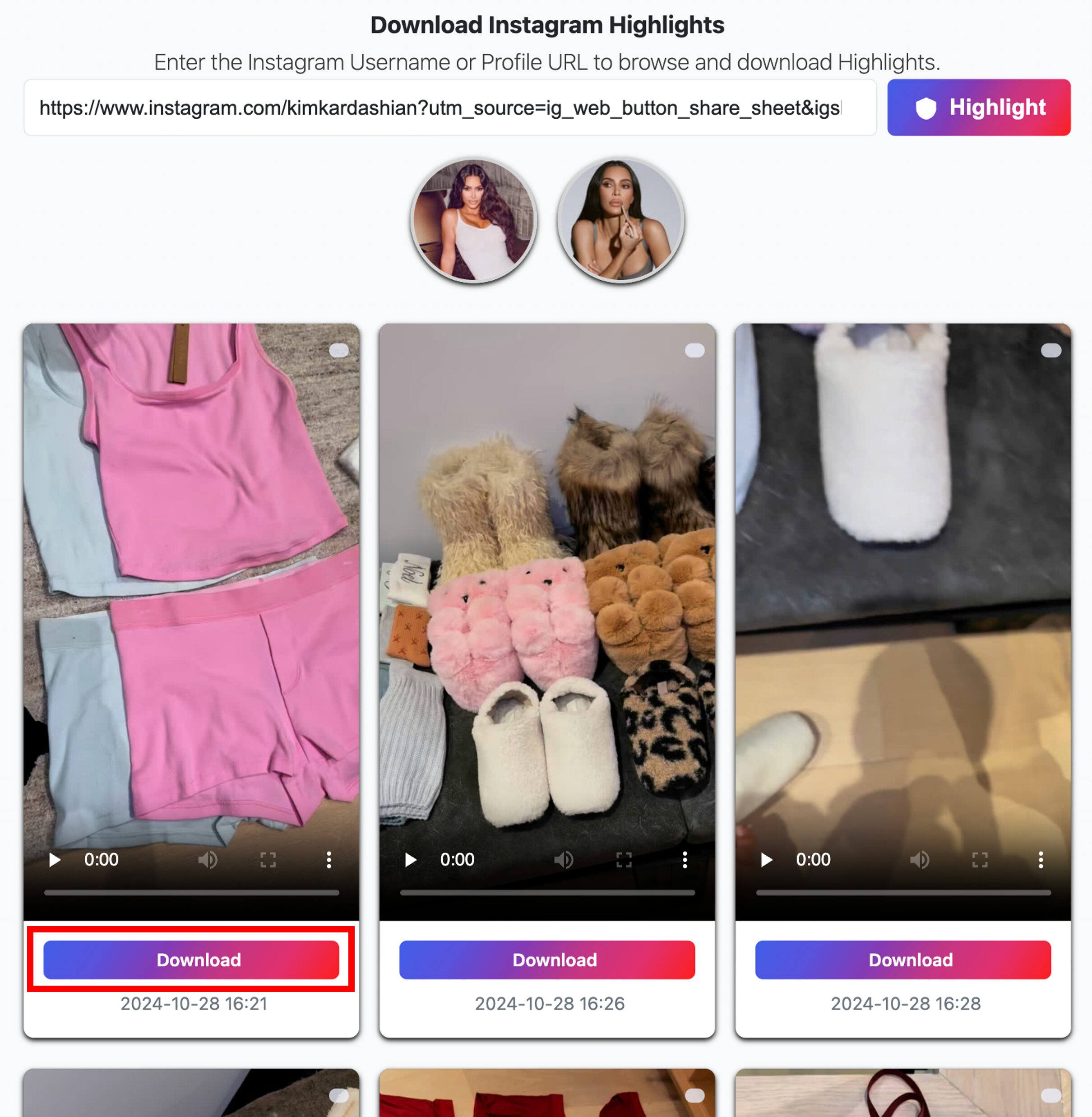Download the video dated 2024-10-28 16:28

click(x=903, y=959)
